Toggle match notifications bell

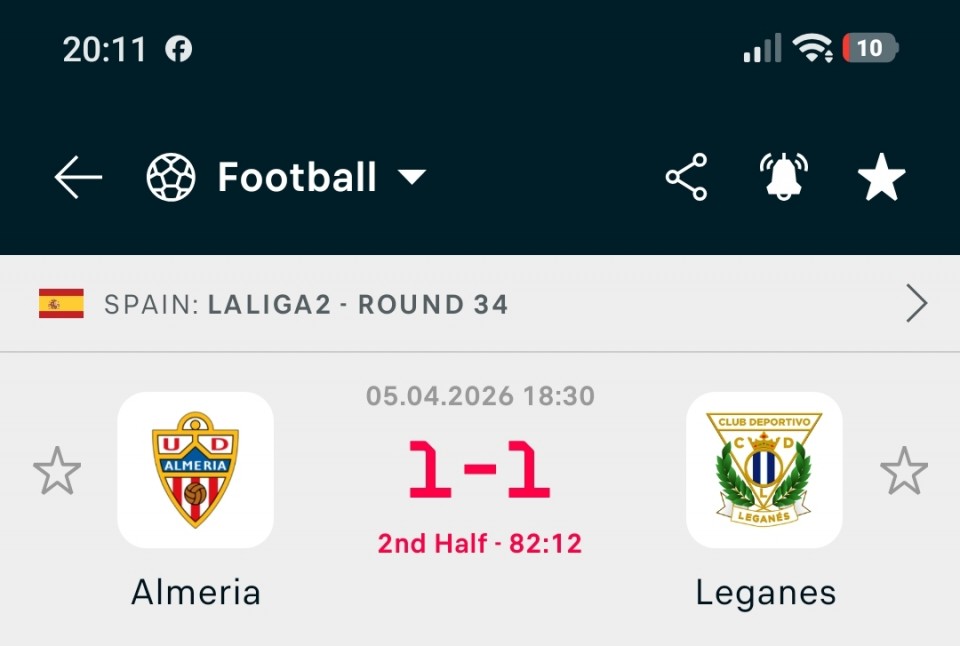point(783,178)
